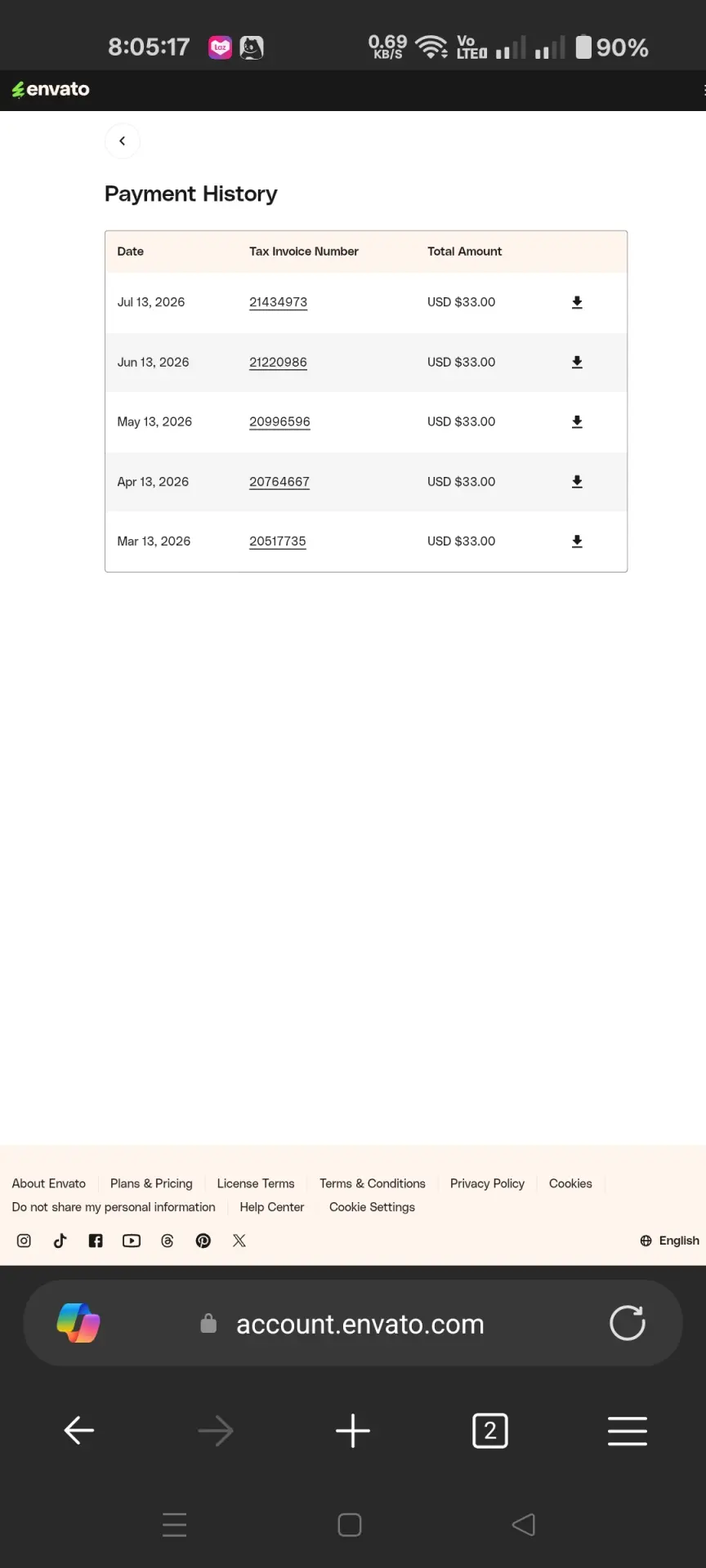The height and width of the screenshot is (1568, 706).
Task: Open tax invoice 21434973
Action: click(x=278, y=302)
